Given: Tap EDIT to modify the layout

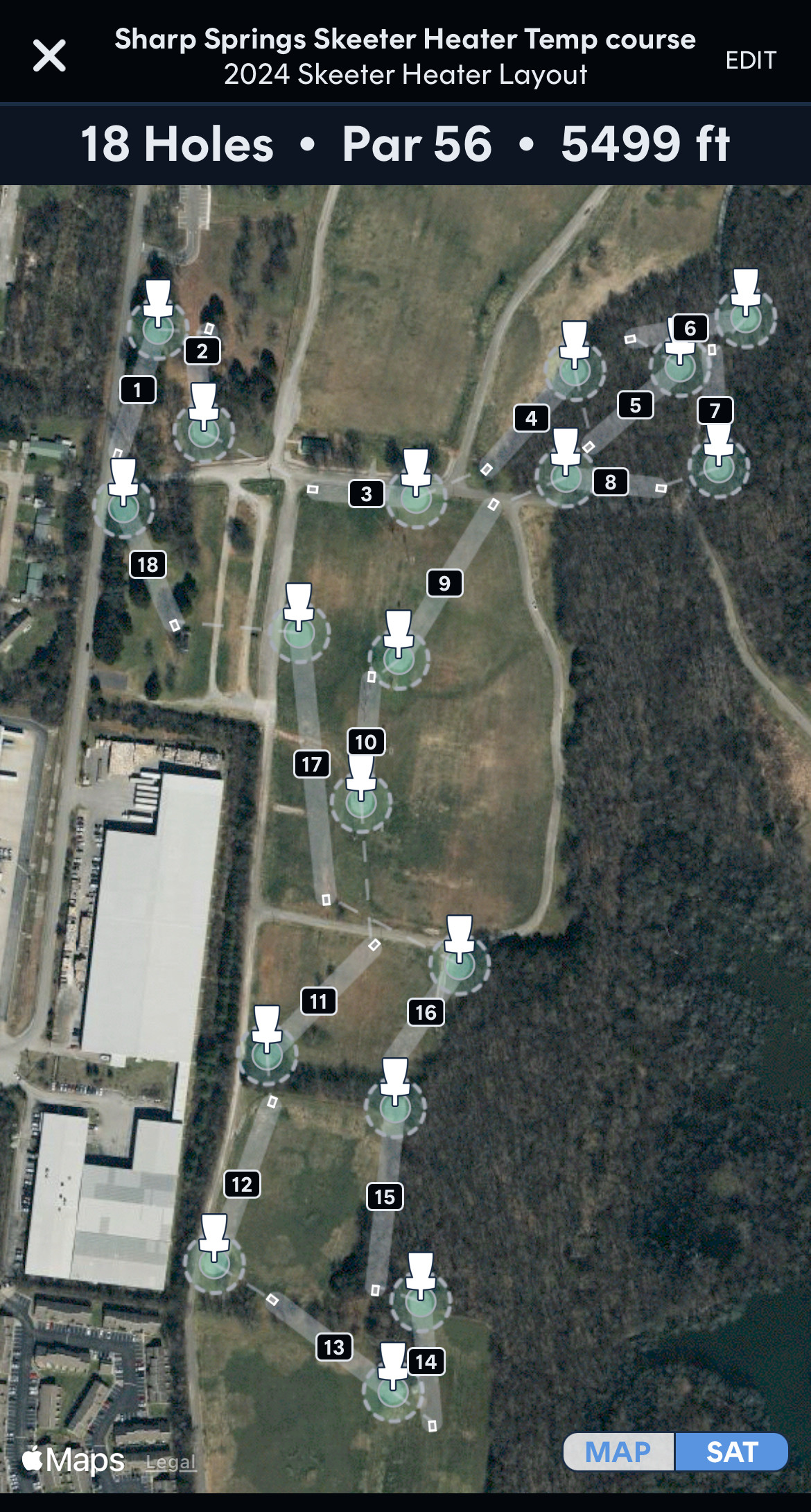Looking at the screenshot, I should [x=751, y=60].
